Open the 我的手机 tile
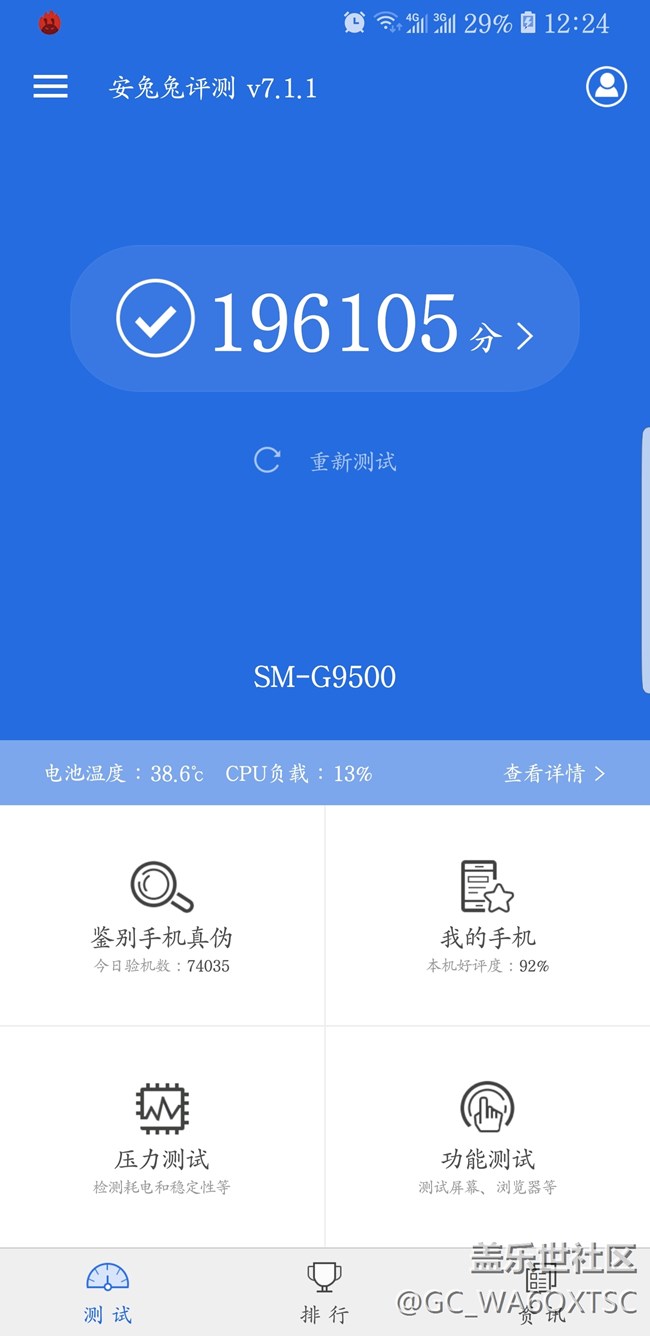Screen dimensions: 650x1336 pos(488,915)
